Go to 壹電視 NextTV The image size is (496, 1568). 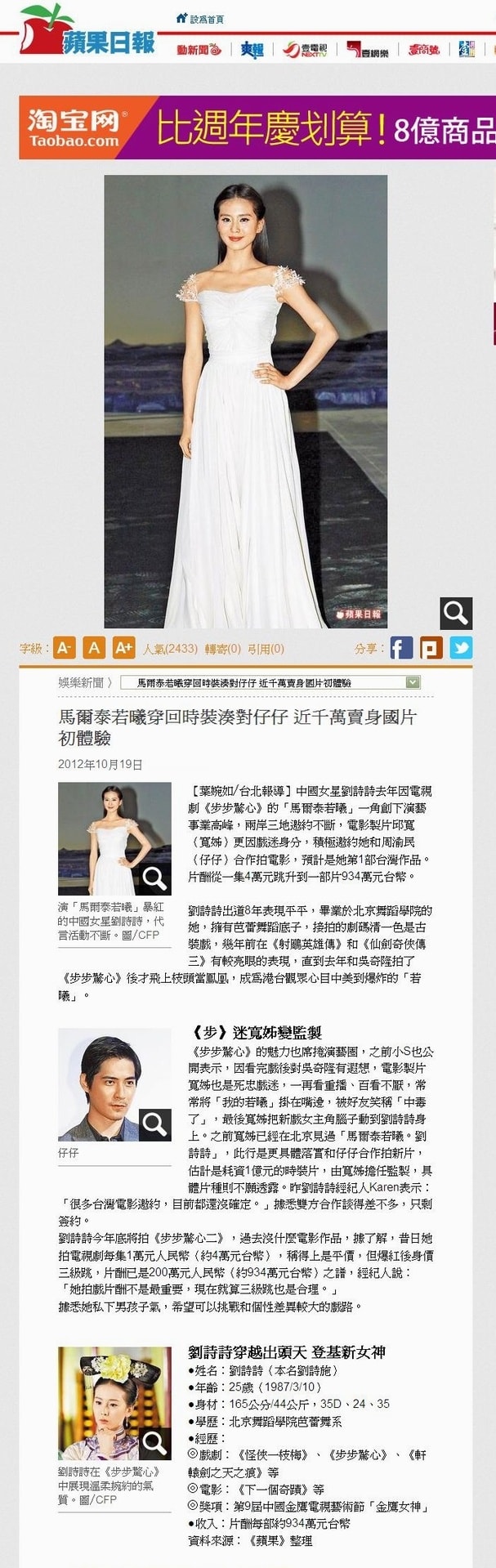coord(305,50)
